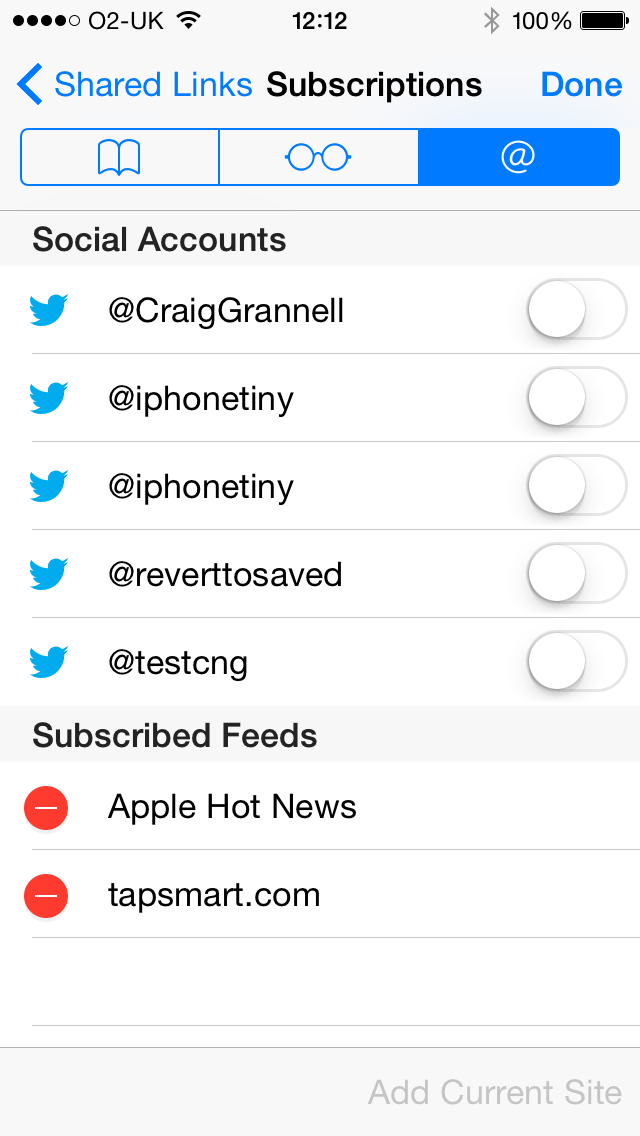Toggle the @testcng account on
Image resolution: width=640 pixels, height=1136 pixels.
pyautogui.click(x=575, y=662)
